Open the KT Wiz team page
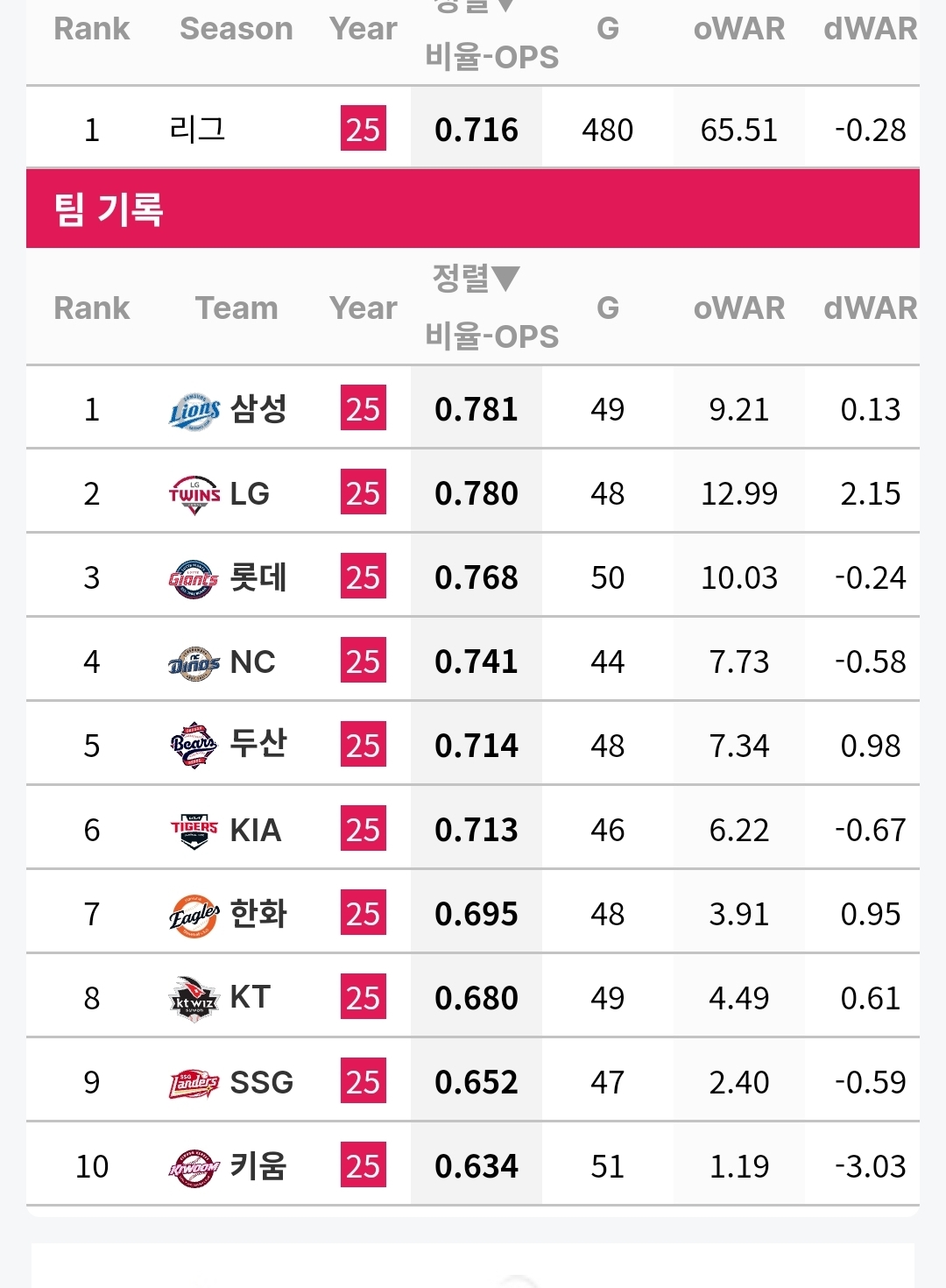Screen dimensions: 946x1288 [x=220, y=998]
